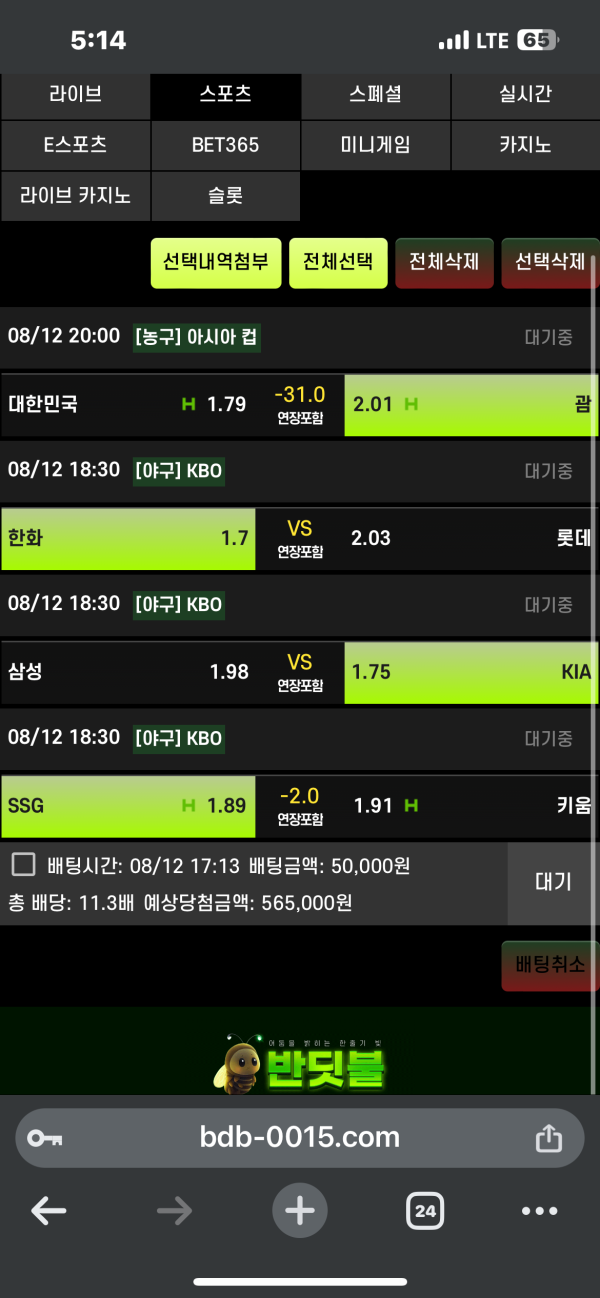Tap the 선택내역첨부 button
This screenshot has height=1298, width=600.
coord(216,263)
